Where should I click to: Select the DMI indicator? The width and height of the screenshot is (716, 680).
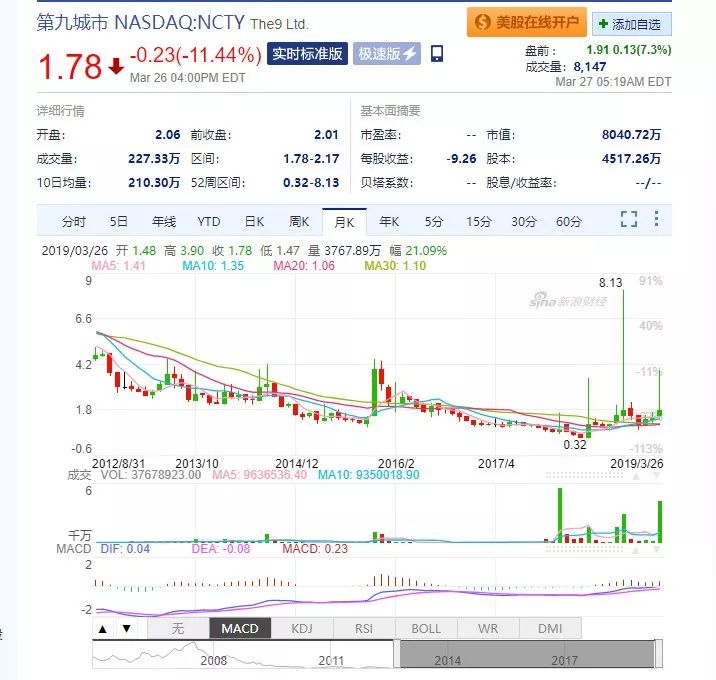coord(550,628)
